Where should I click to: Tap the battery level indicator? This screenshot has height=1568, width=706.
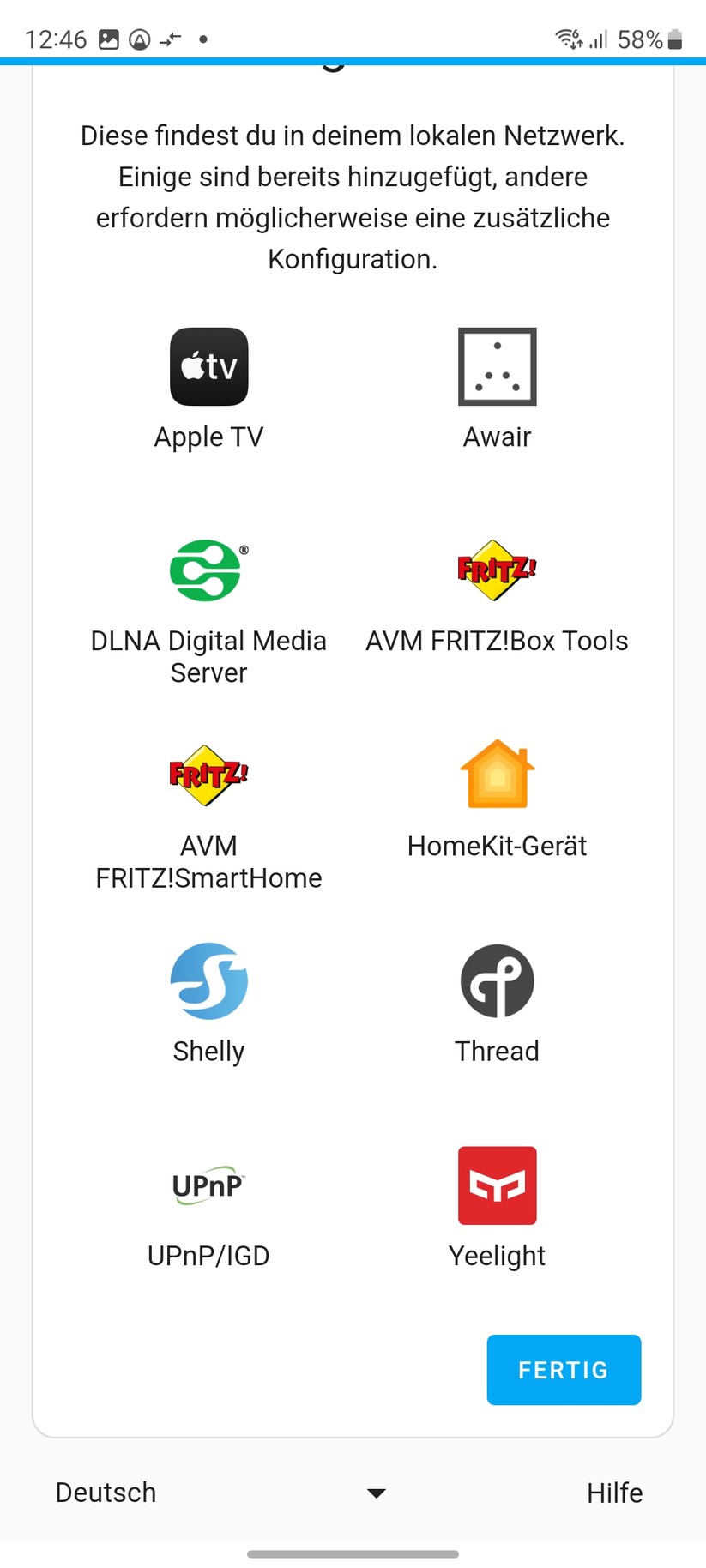coord(674,39)
